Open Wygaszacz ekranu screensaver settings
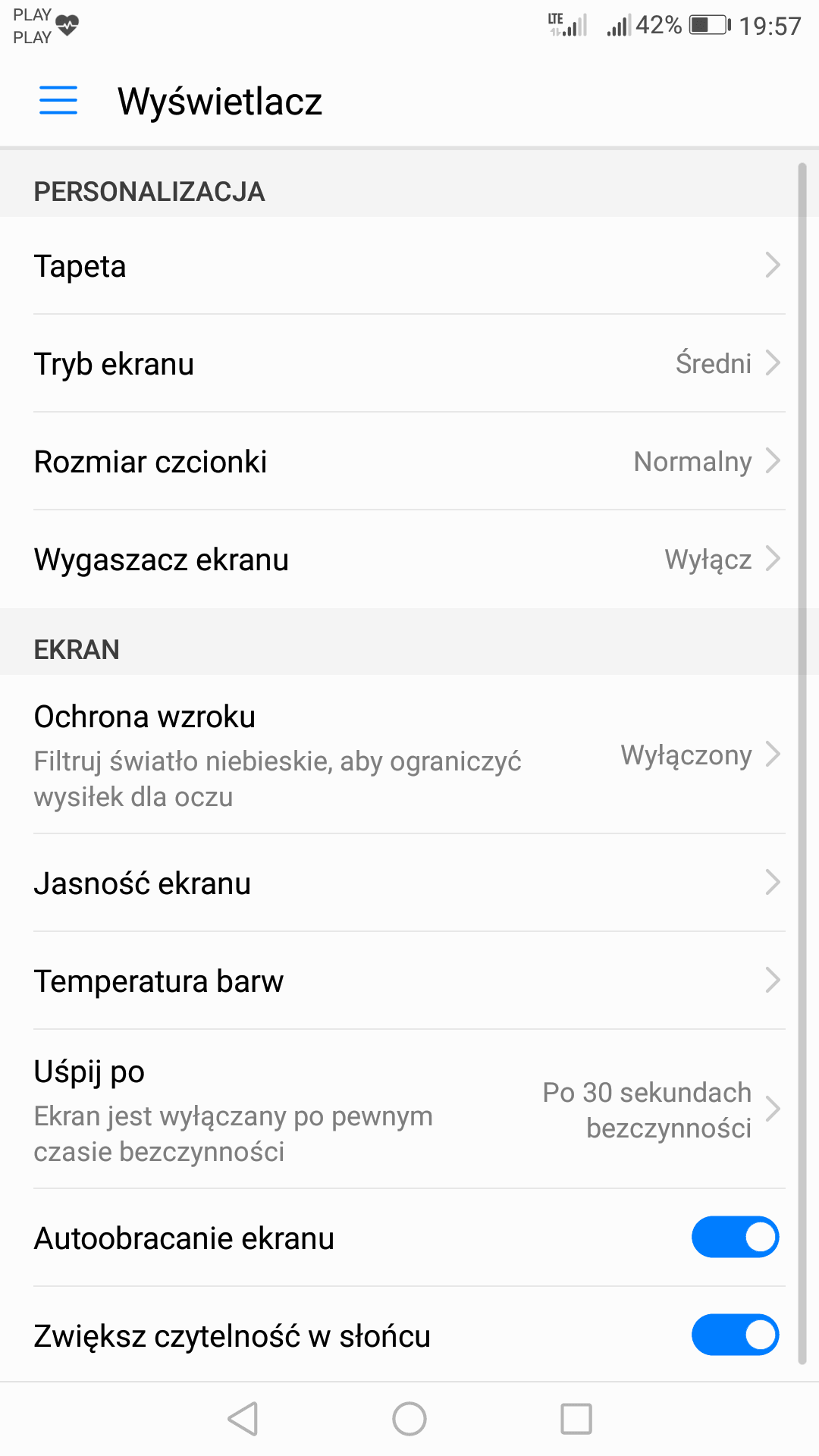The height and width of the screenshot is (1456, 819). pyautogui.click(x=409, y=559)
